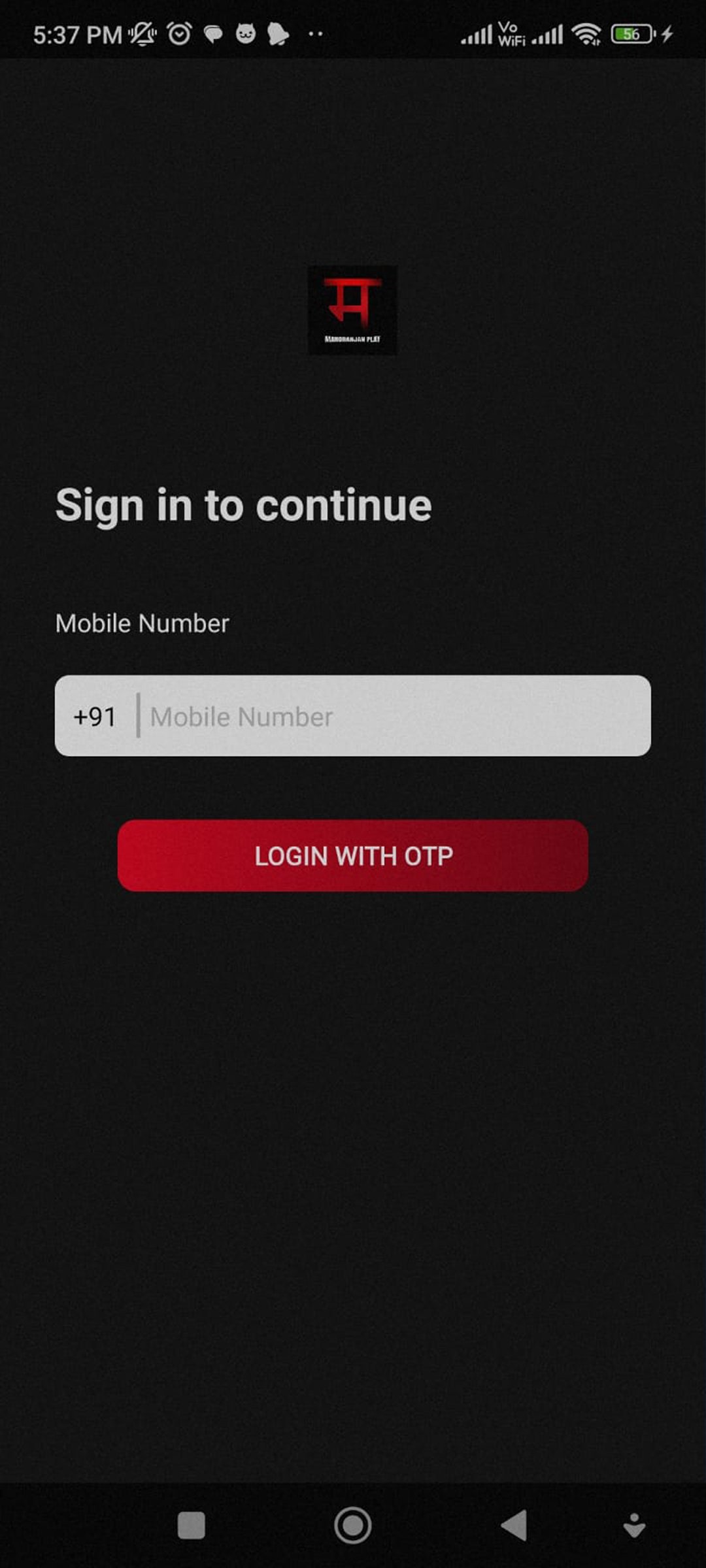Tap the LOGIN WITH OTP button
This screenshot has height=1568, width=706.
353,855
